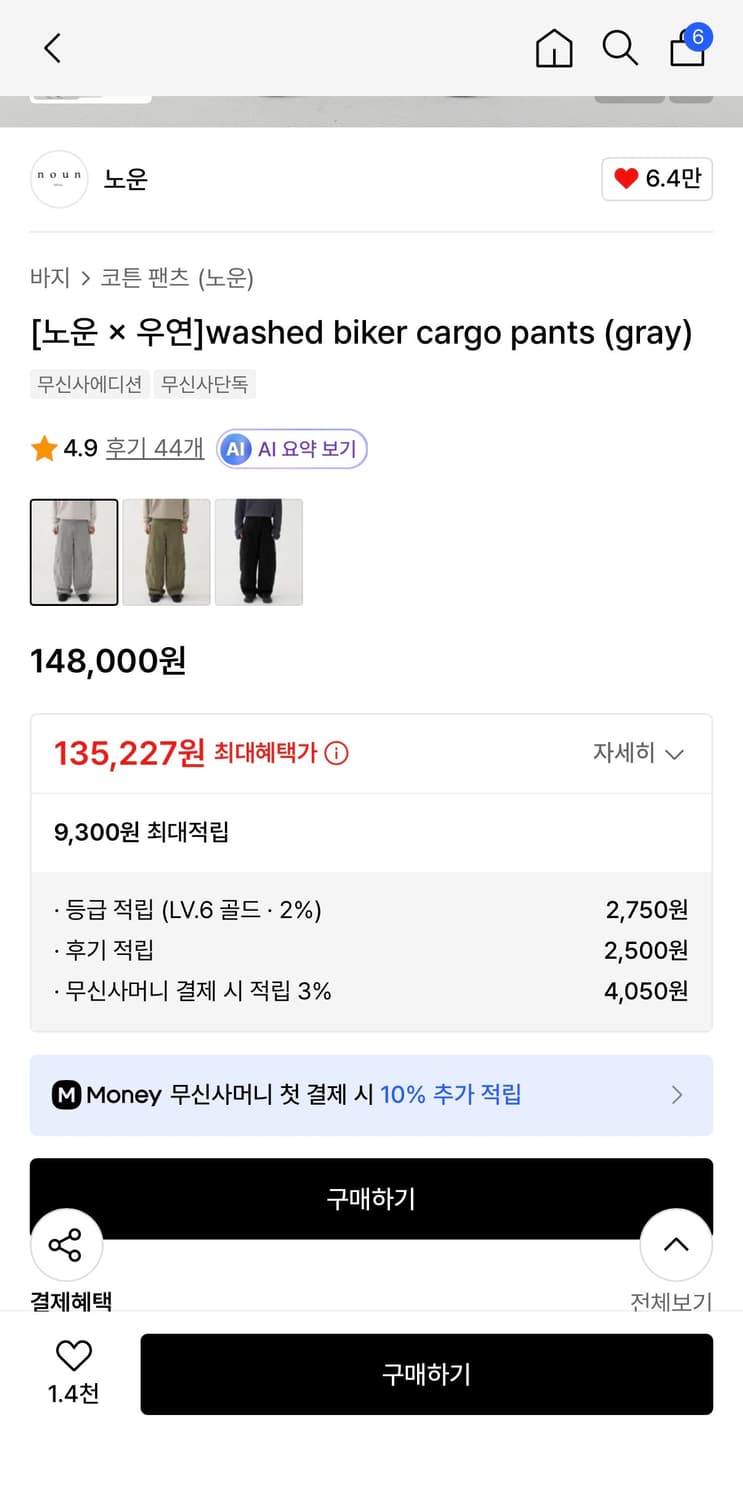Tap the AI 요약 보기 summary button
Image resolution: width=743 pixels, height=1500 pixels.
click(x=291, y=448)
